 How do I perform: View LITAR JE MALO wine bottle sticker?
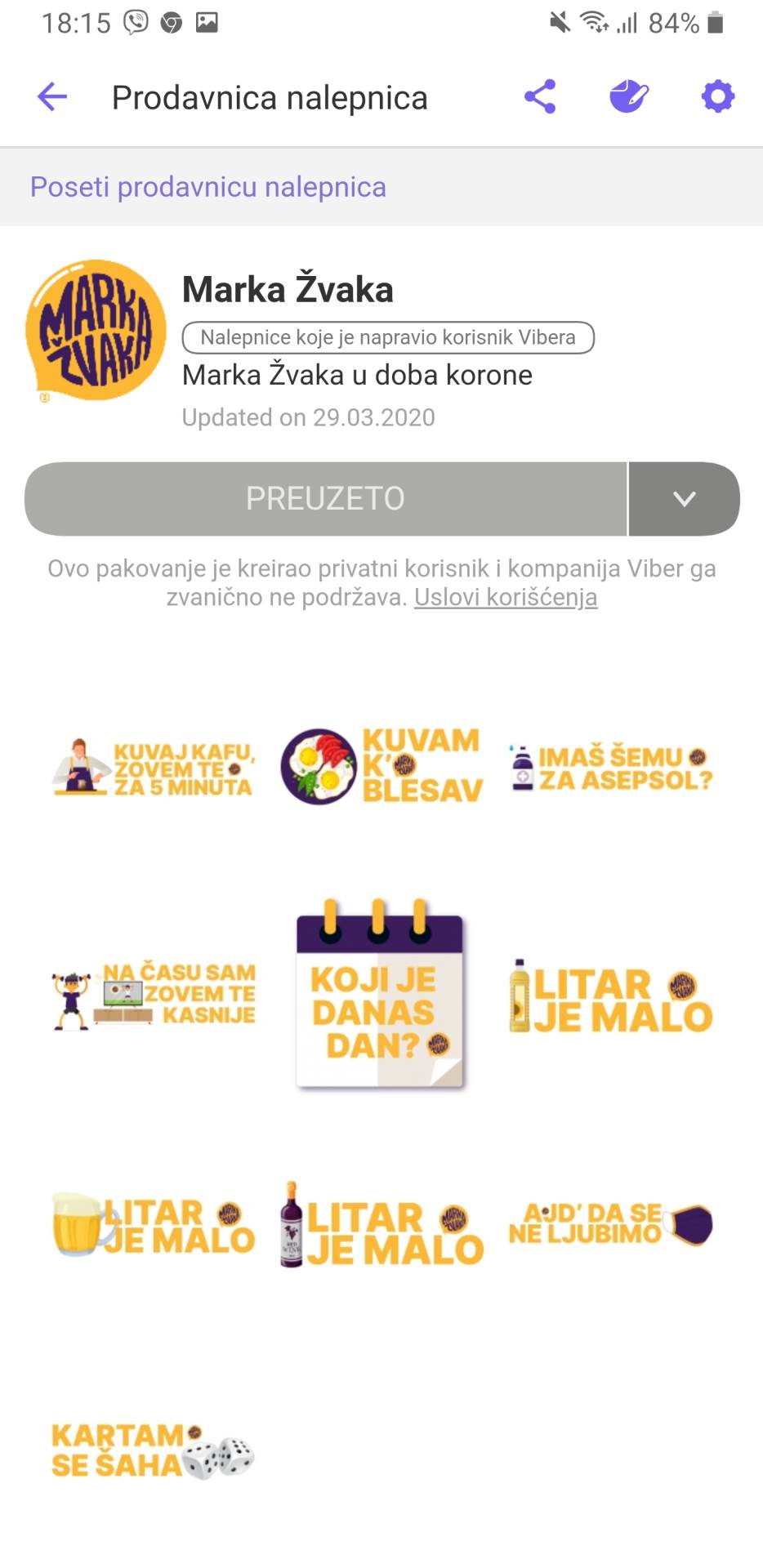tap(381, 1225)
